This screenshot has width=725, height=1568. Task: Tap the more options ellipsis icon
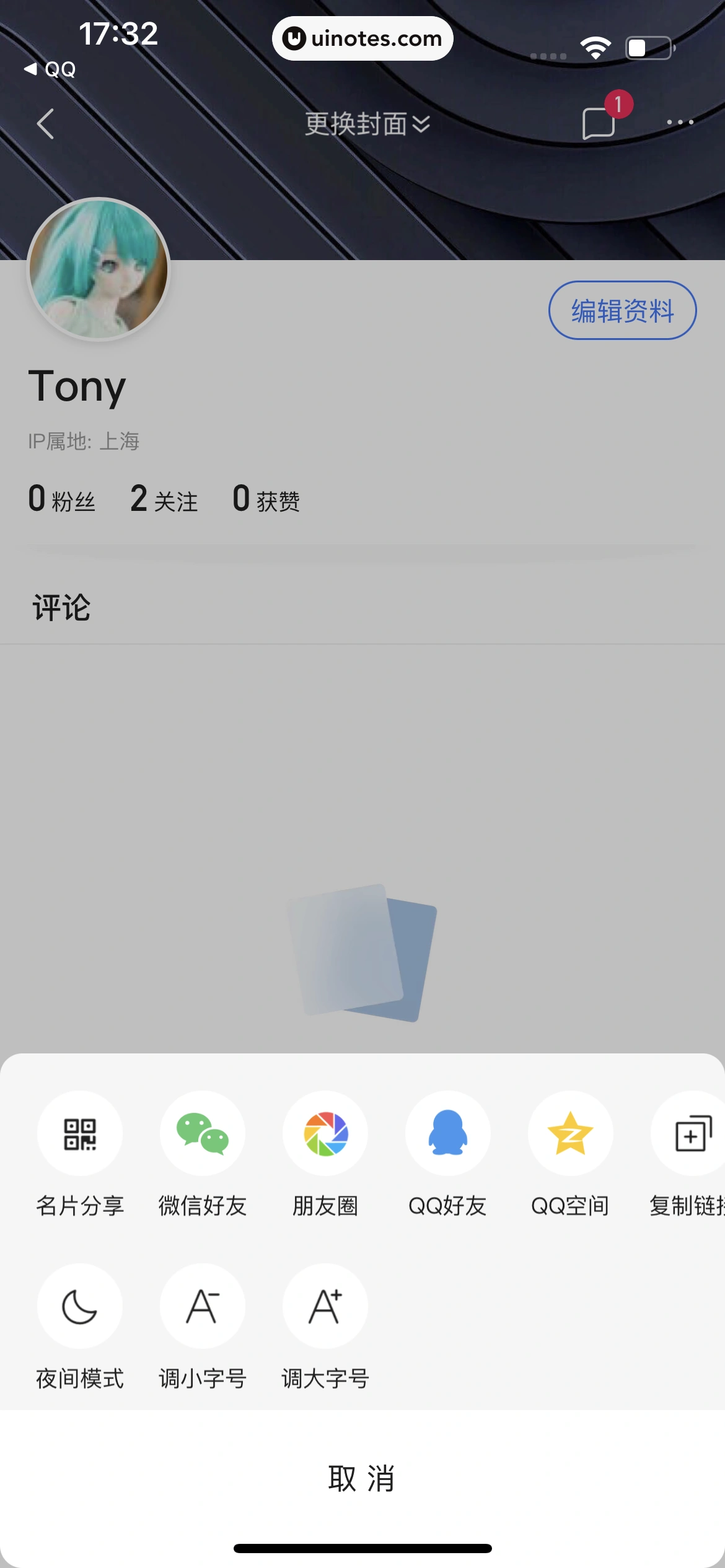tap(680, 123)
